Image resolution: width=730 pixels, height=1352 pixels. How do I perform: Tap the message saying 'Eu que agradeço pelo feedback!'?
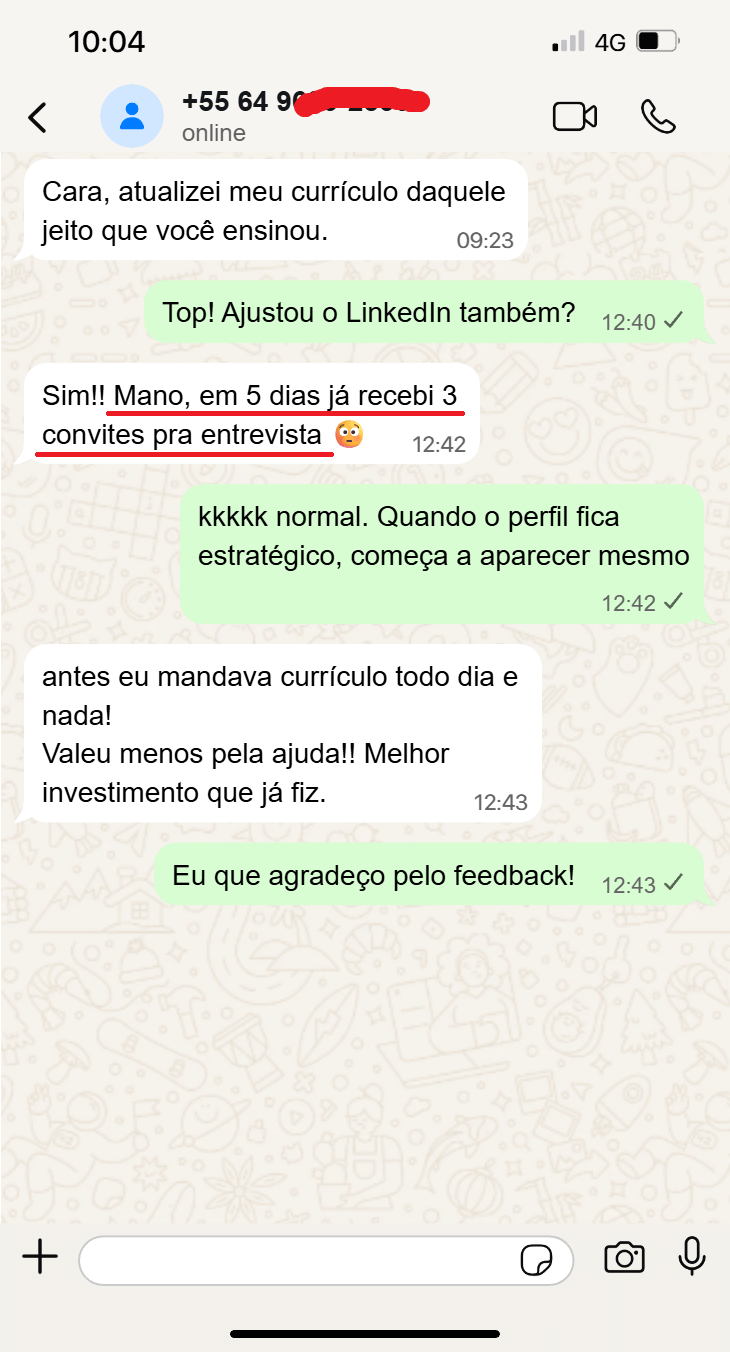(370, 874)
